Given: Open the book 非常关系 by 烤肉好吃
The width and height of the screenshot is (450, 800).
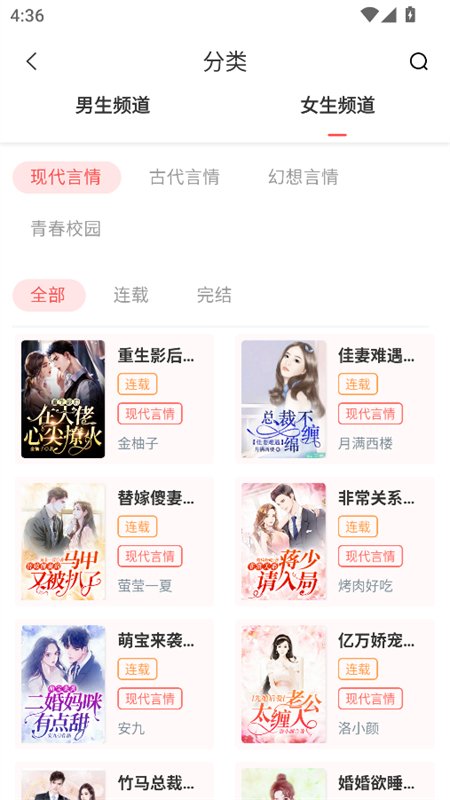Looking at the screenshot, I should [335, 541].
